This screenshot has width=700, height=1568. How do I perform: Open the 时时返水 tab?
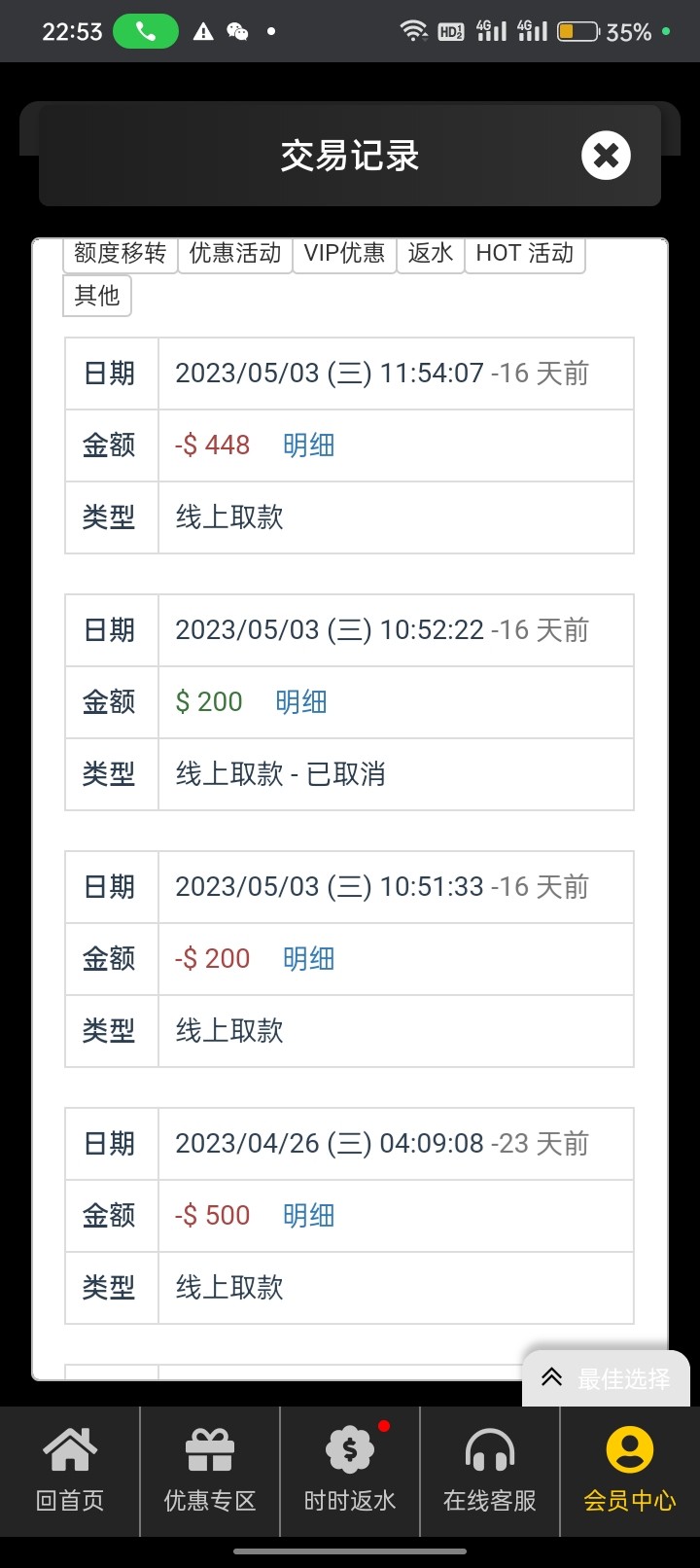350,1471
